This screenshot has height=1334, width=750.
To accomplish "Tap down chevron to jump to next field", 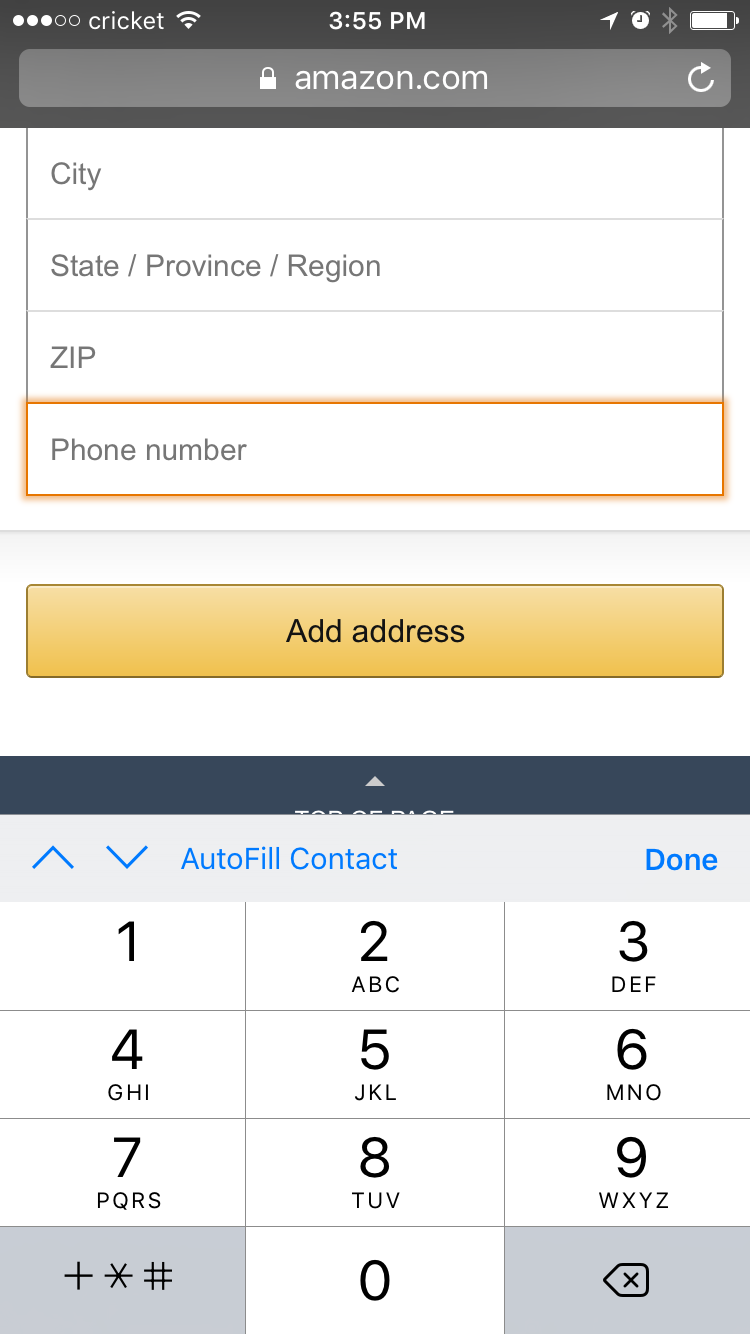I will tap(127, 858).
